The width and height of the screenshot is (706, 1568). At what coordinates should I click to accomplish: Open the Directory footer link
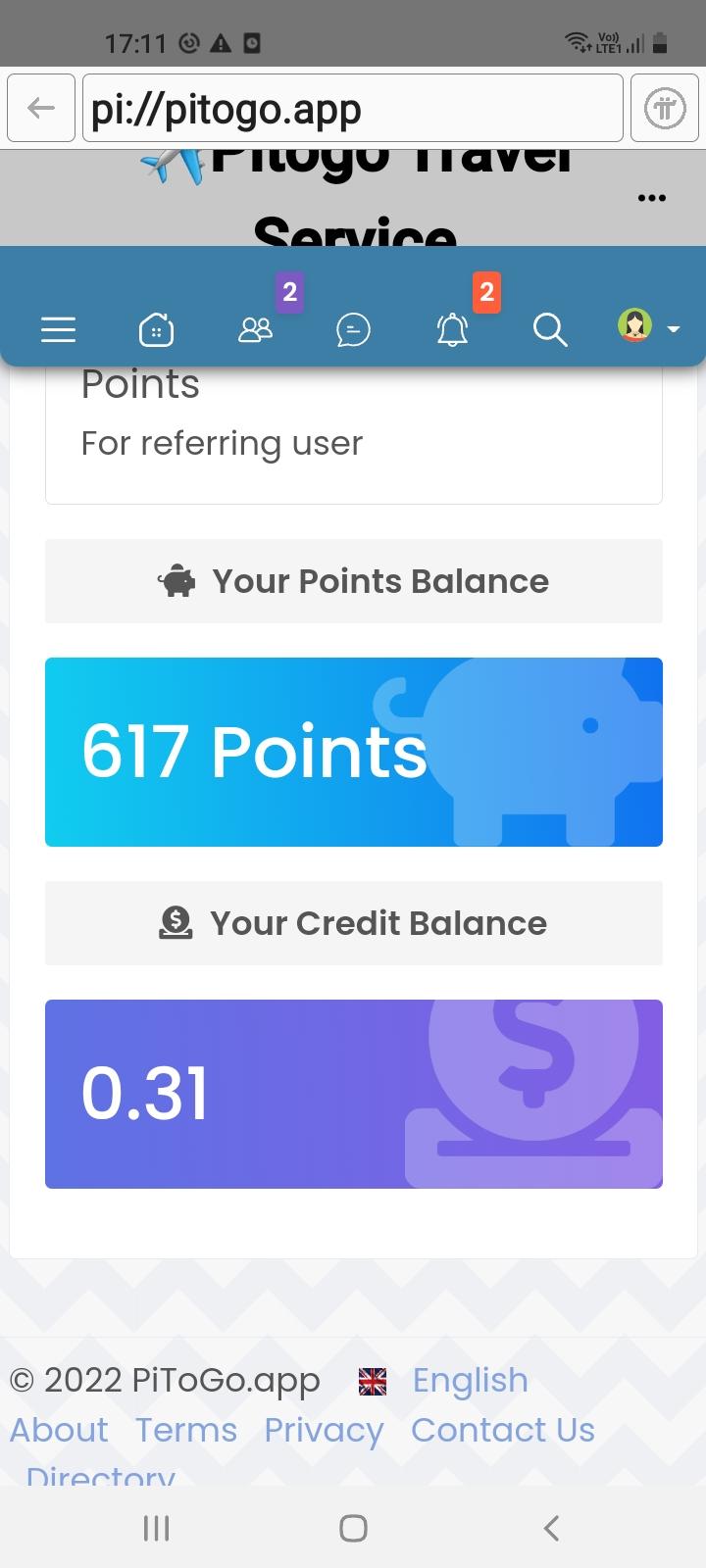100,1475
